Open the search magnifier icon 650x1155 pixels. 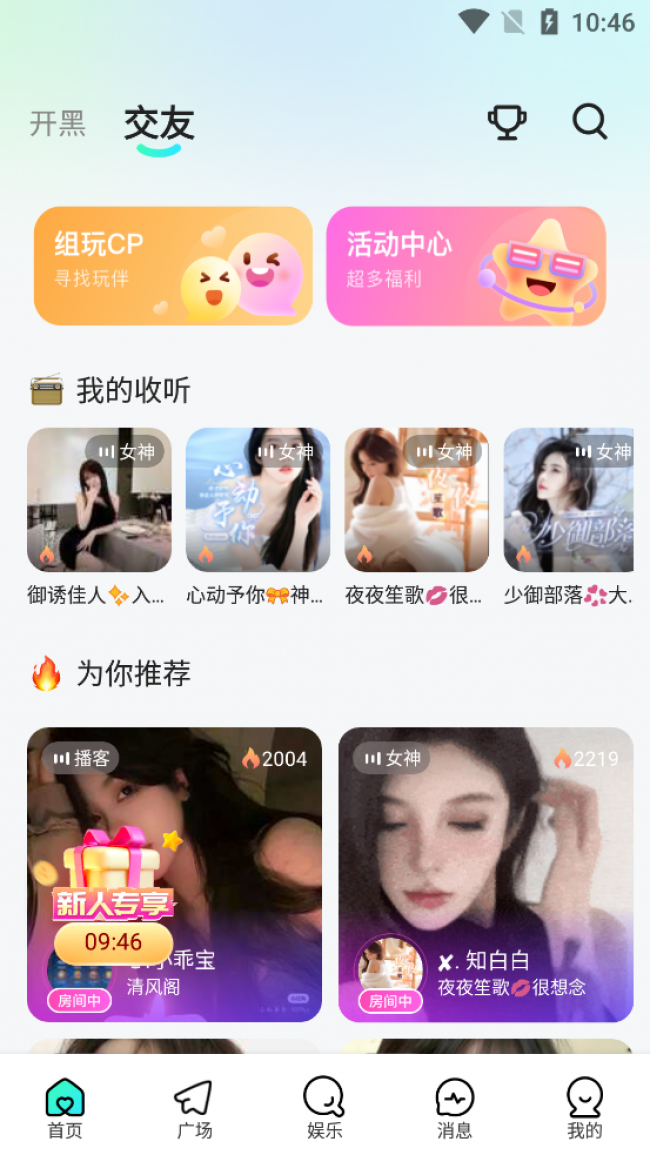pyautogui.click(x=590, y=122)
